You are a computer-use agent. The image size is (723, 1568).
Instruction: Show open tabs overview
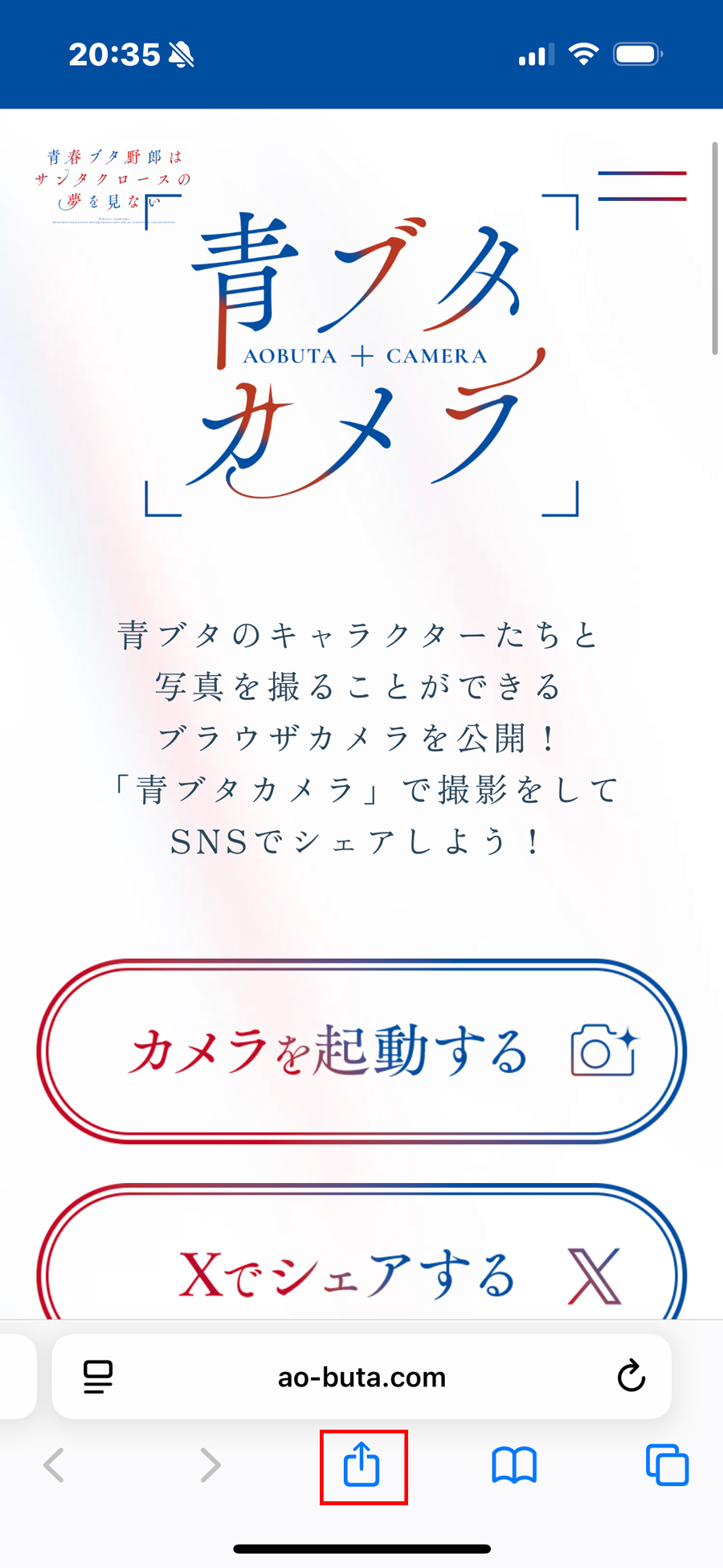667,1466
